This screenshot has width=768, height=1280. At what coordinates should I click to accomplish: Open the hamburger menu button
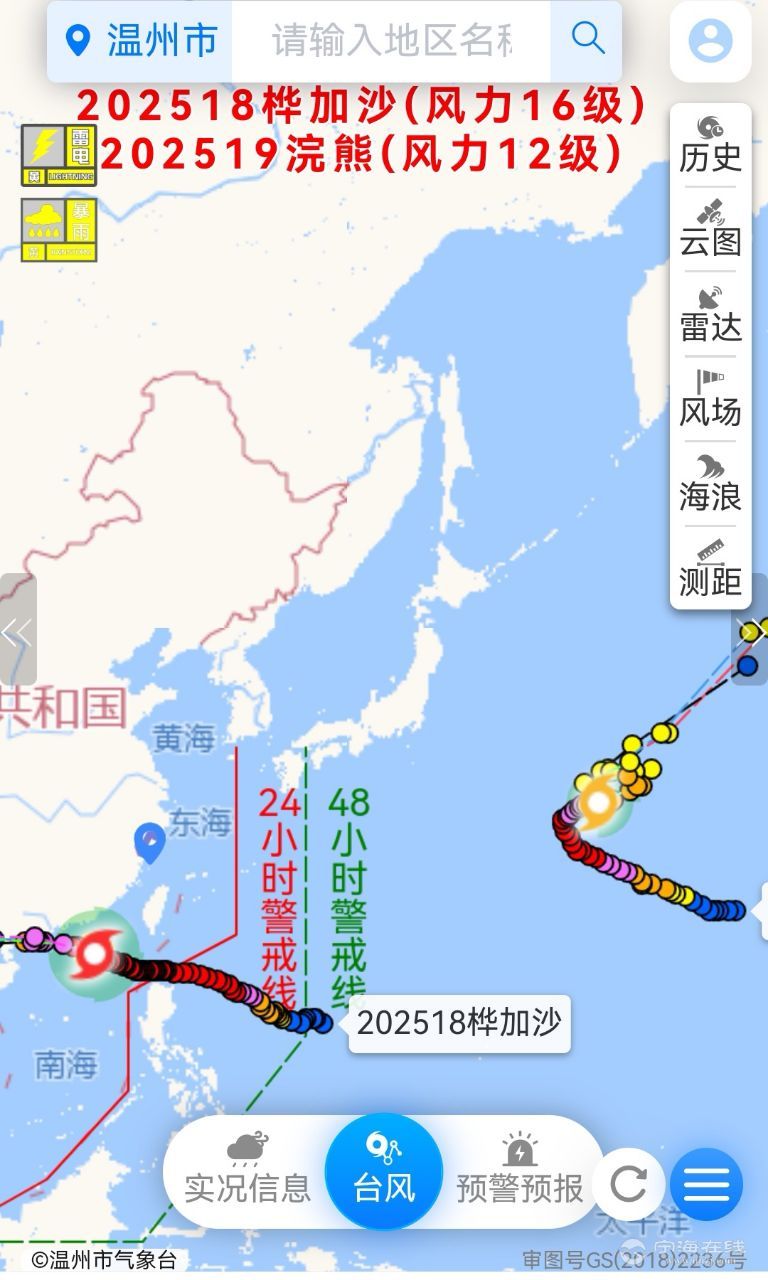(x=706, y=1184)
